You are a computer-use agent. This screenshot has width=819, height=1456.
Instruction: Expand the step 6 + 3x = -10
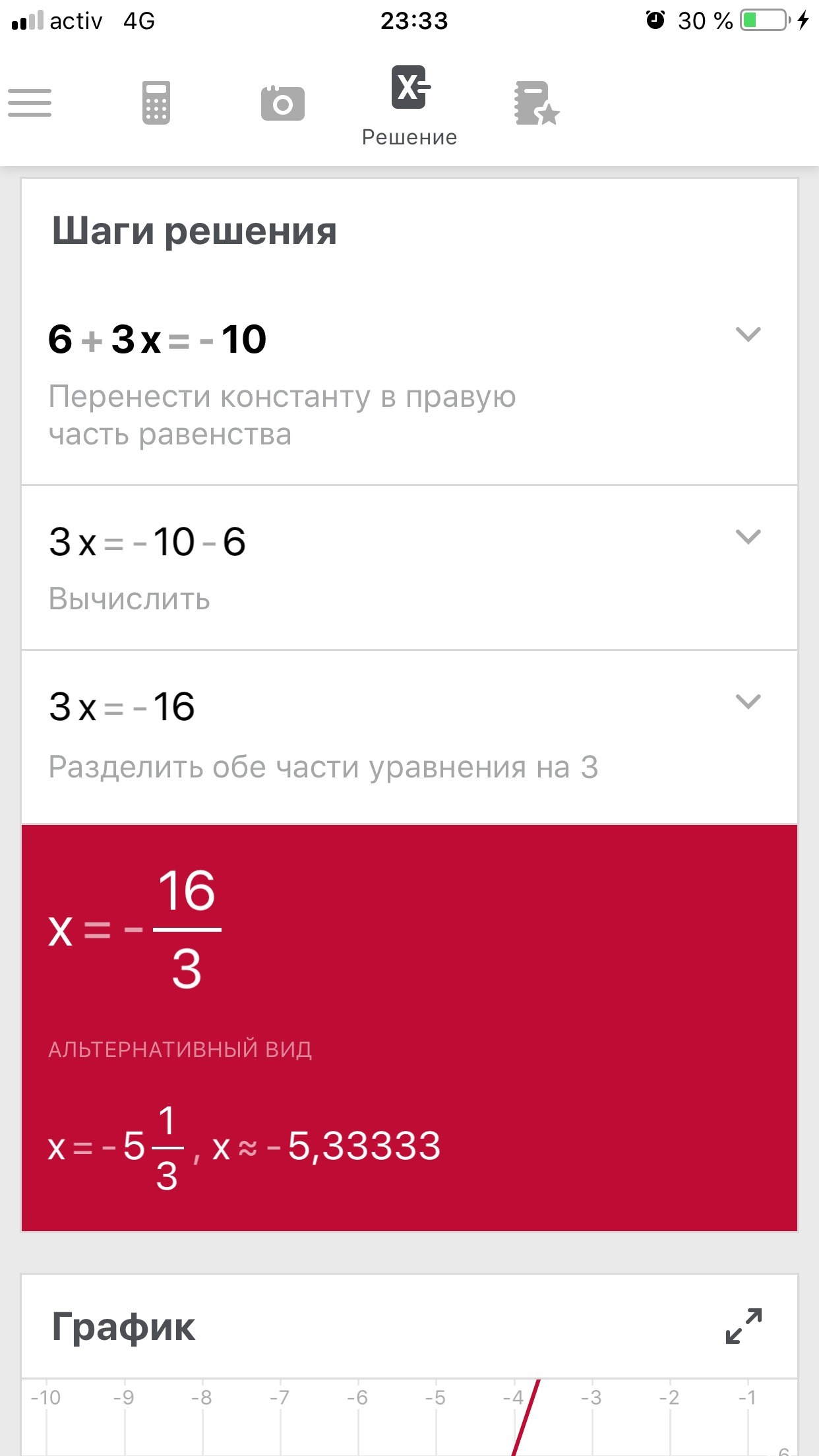pyautogui.click(x=748, y=334)
